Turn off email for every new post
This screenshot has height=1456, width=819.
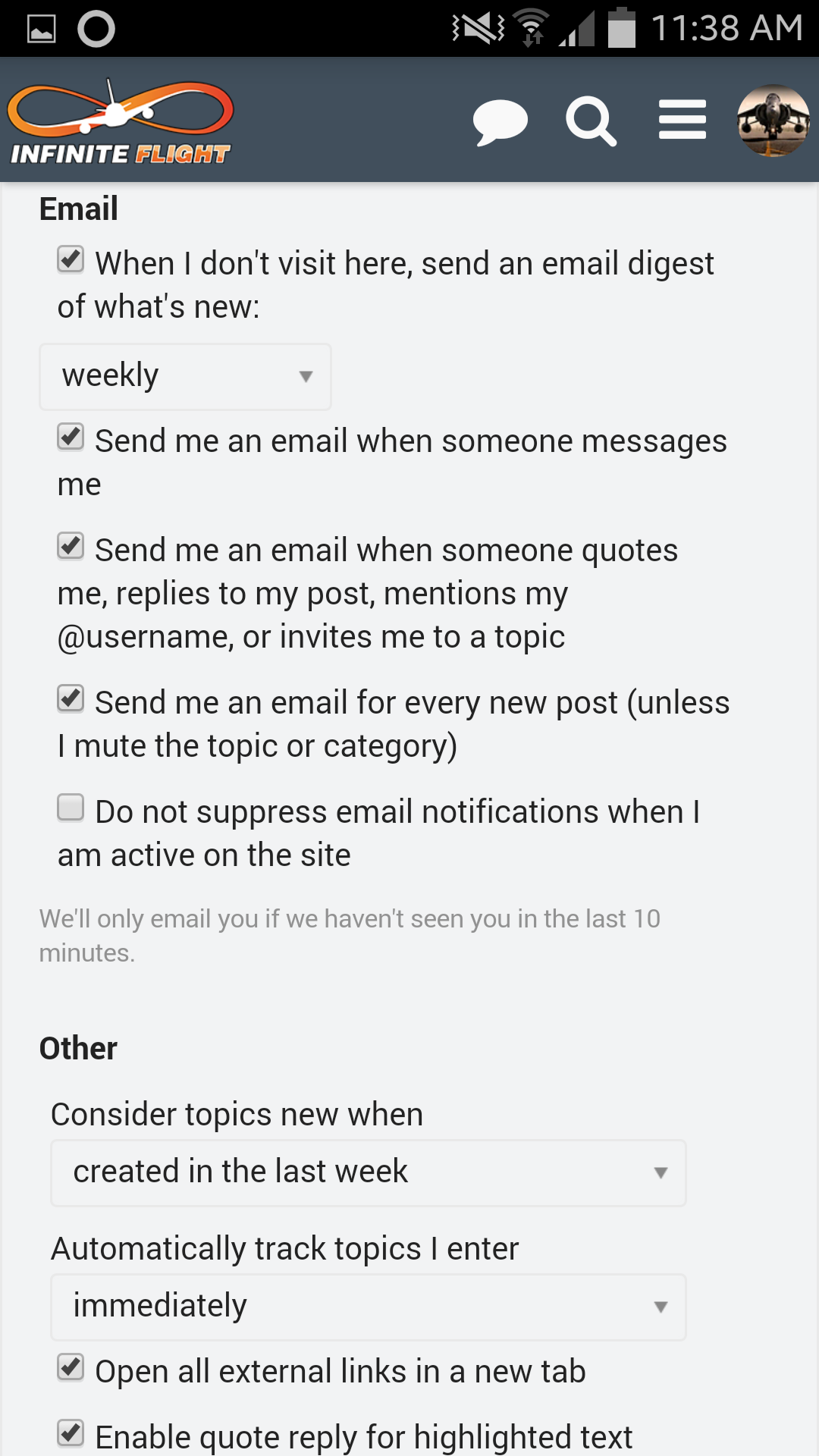[x=71, y=698]
